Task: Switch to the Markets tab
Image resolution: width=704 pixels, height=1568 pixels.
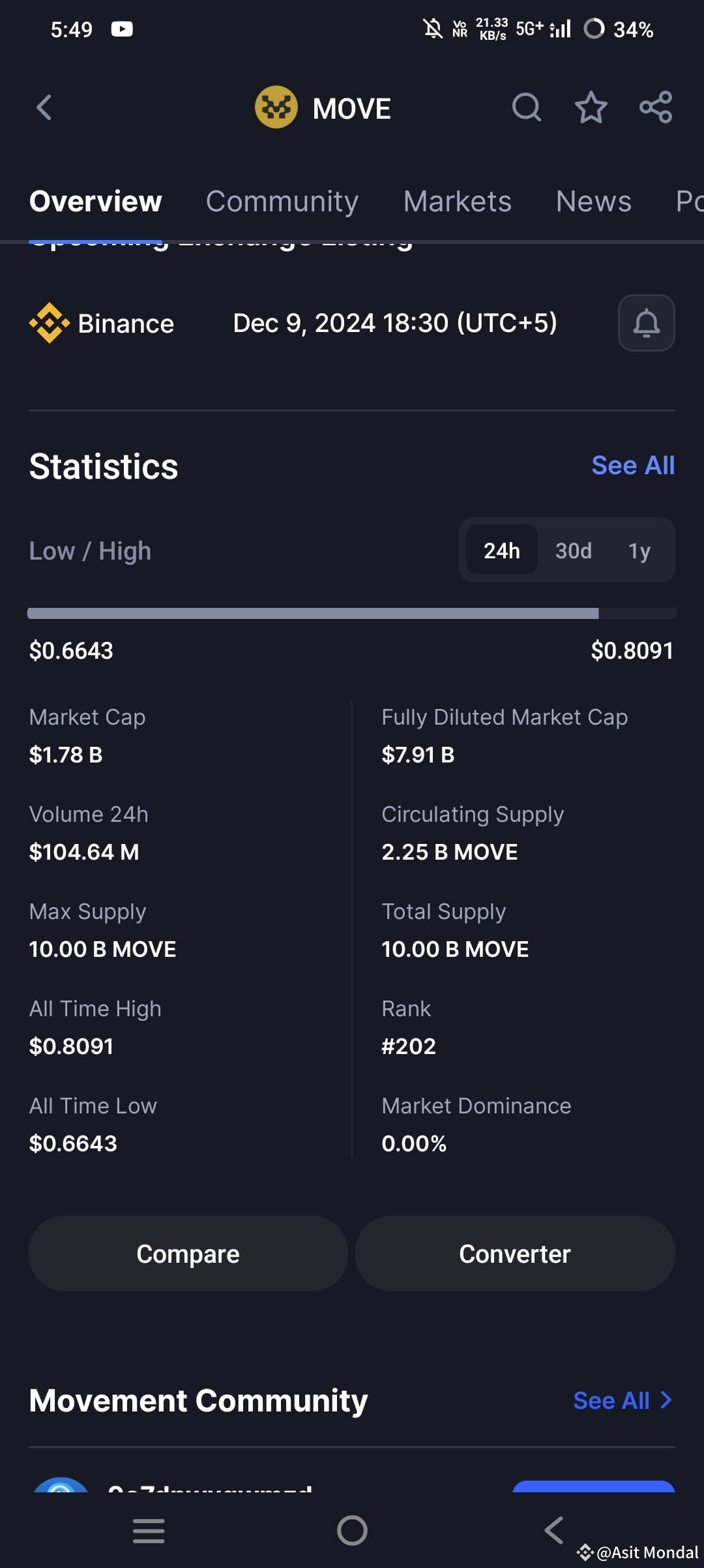Action: coord(457,201)
